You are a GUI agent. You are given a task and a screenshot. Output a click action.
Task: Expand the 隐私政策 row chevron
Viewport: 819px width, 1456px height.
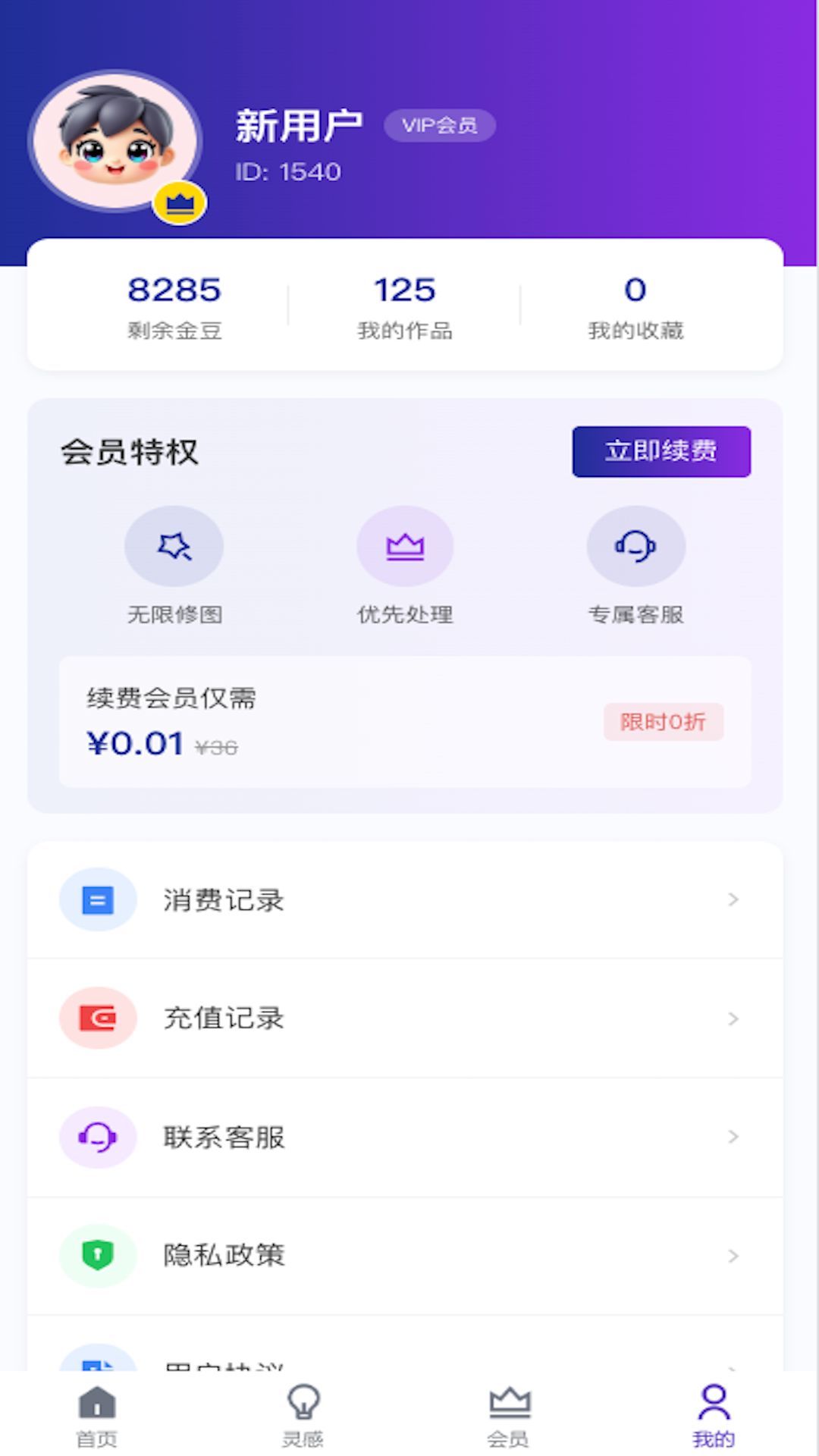[732, 1255]
